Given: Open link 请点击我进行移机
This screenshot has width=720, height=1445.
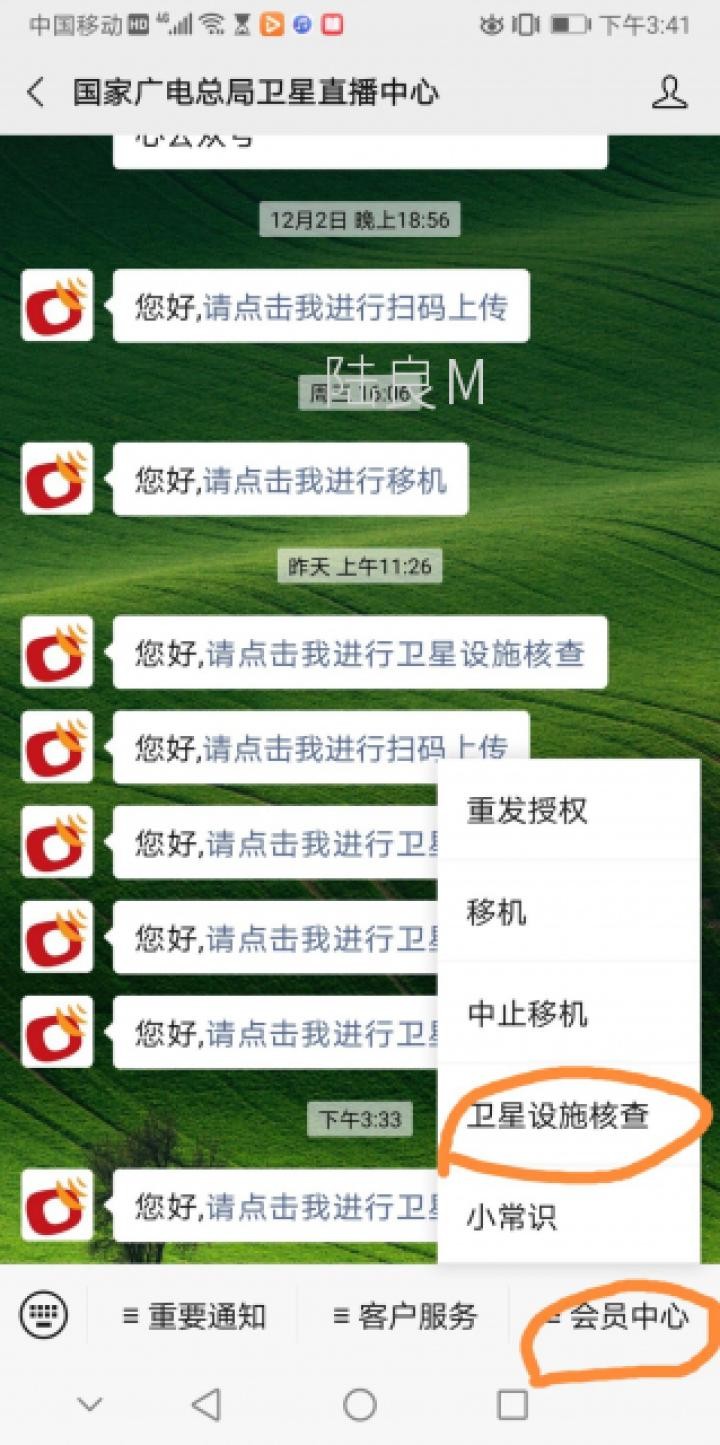Looking at the screenshot, I should (326, 481).
